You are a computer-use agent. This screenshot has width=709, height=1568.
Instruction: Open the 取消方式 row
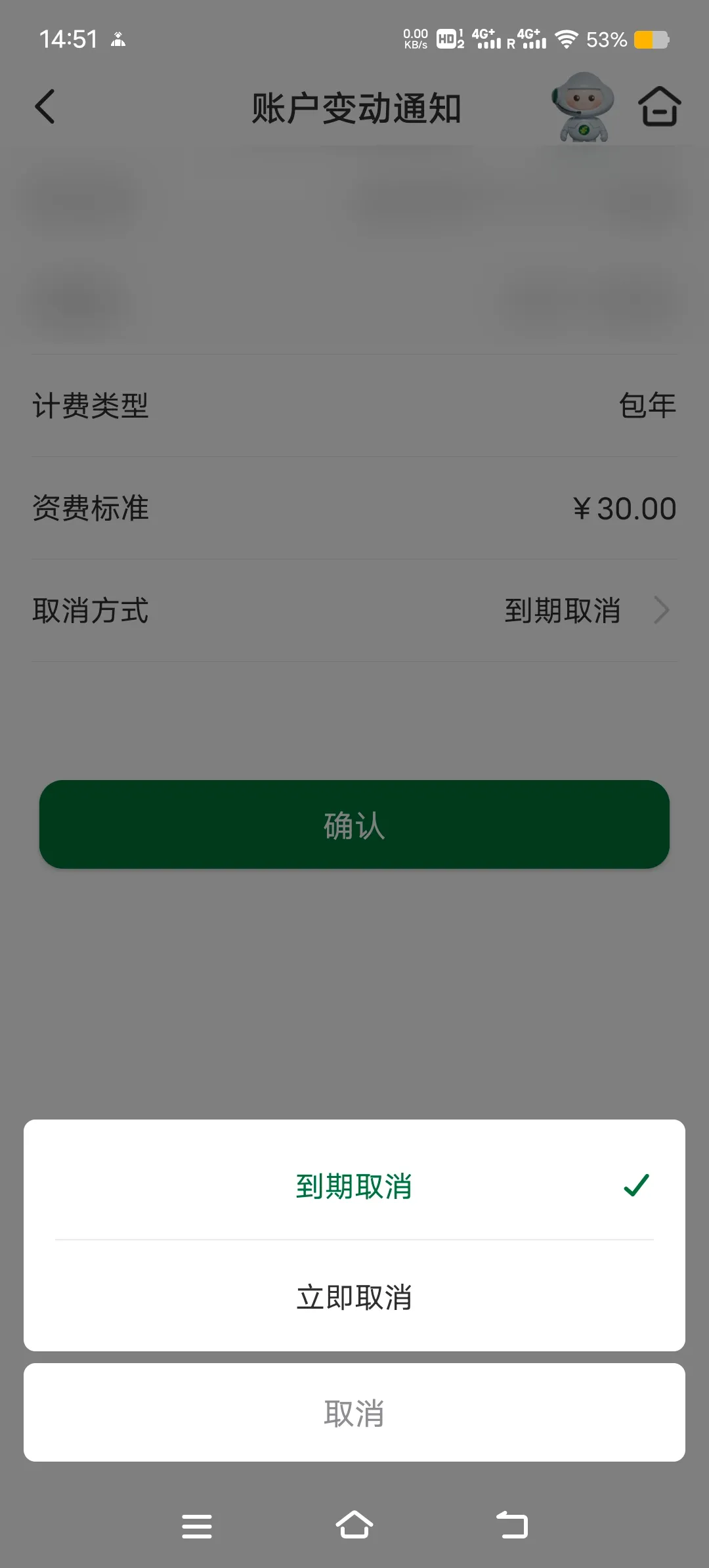tap(354, 611)
